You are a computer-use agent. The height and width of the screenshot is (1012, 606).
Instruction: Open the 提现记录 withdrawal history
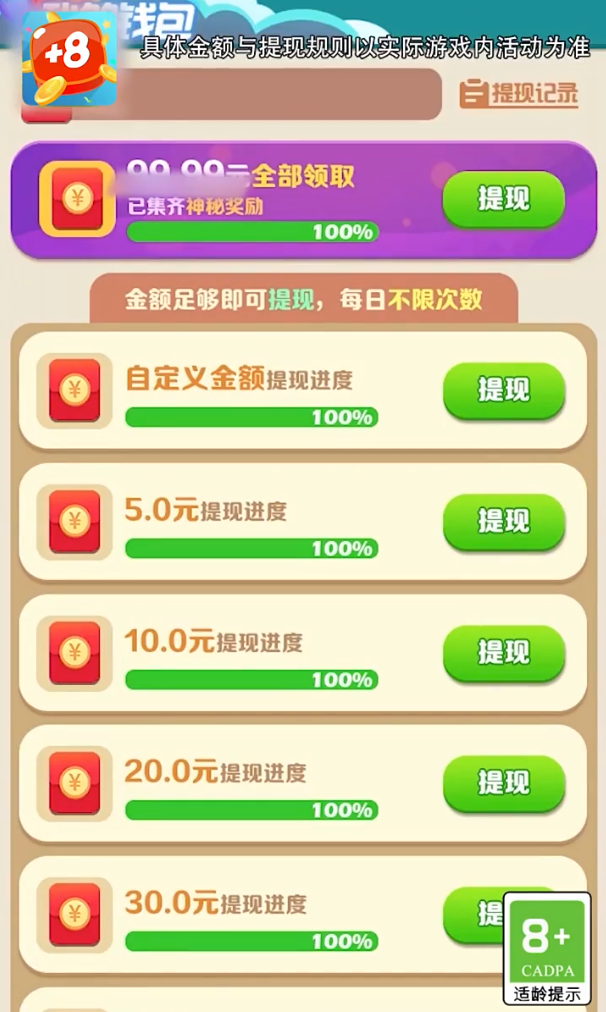click(519, 94)
